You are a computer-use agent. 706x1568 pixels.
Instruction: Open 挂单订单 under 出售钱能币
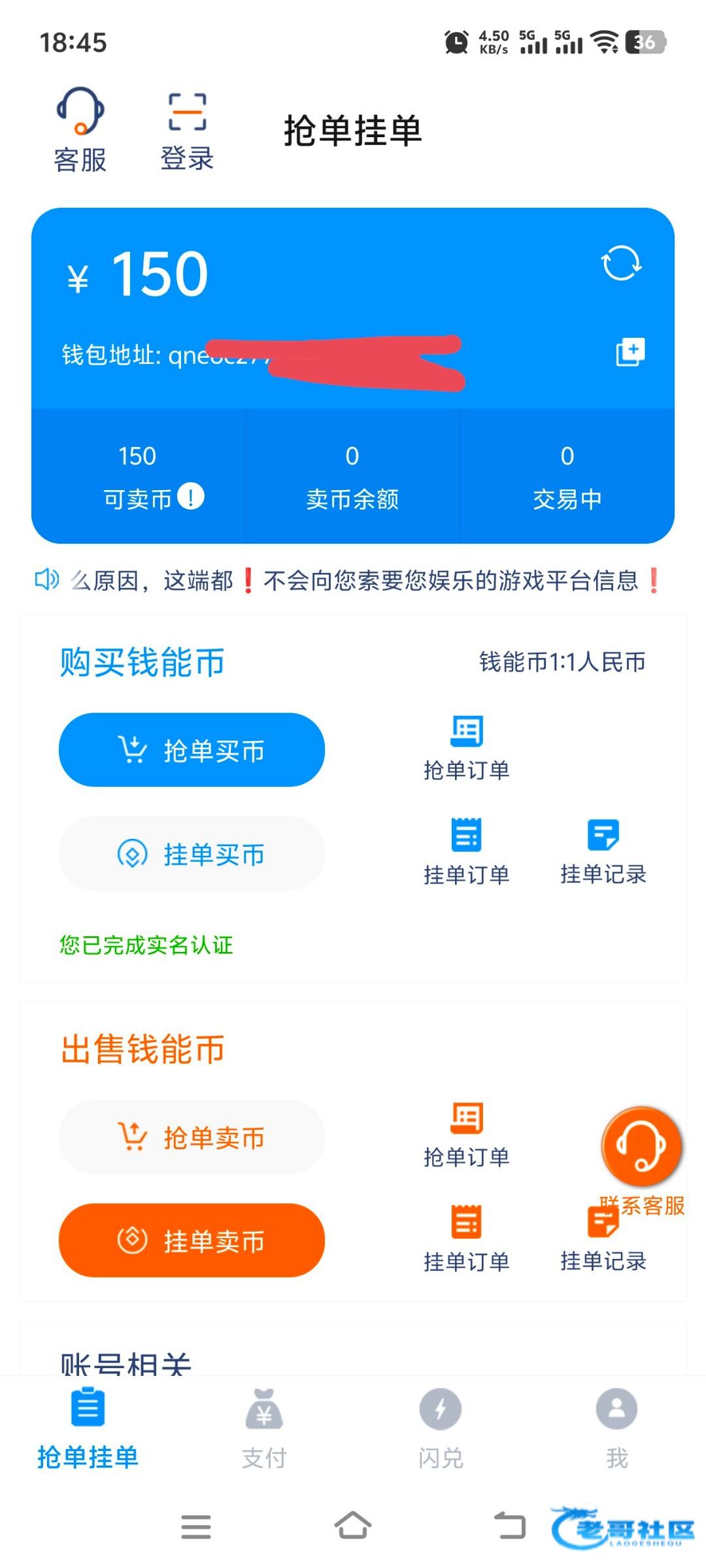466,1239
